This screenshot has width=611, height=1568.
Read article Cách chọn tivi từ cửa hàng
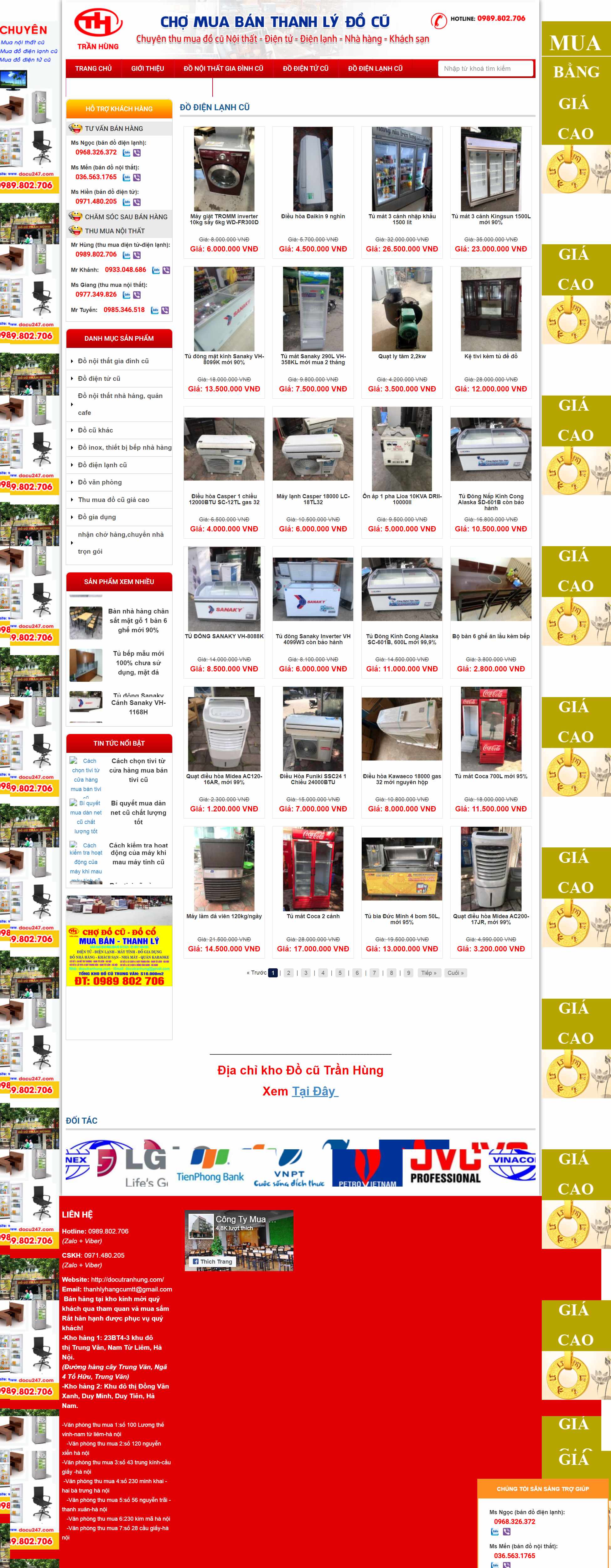[x=138, y=770]
